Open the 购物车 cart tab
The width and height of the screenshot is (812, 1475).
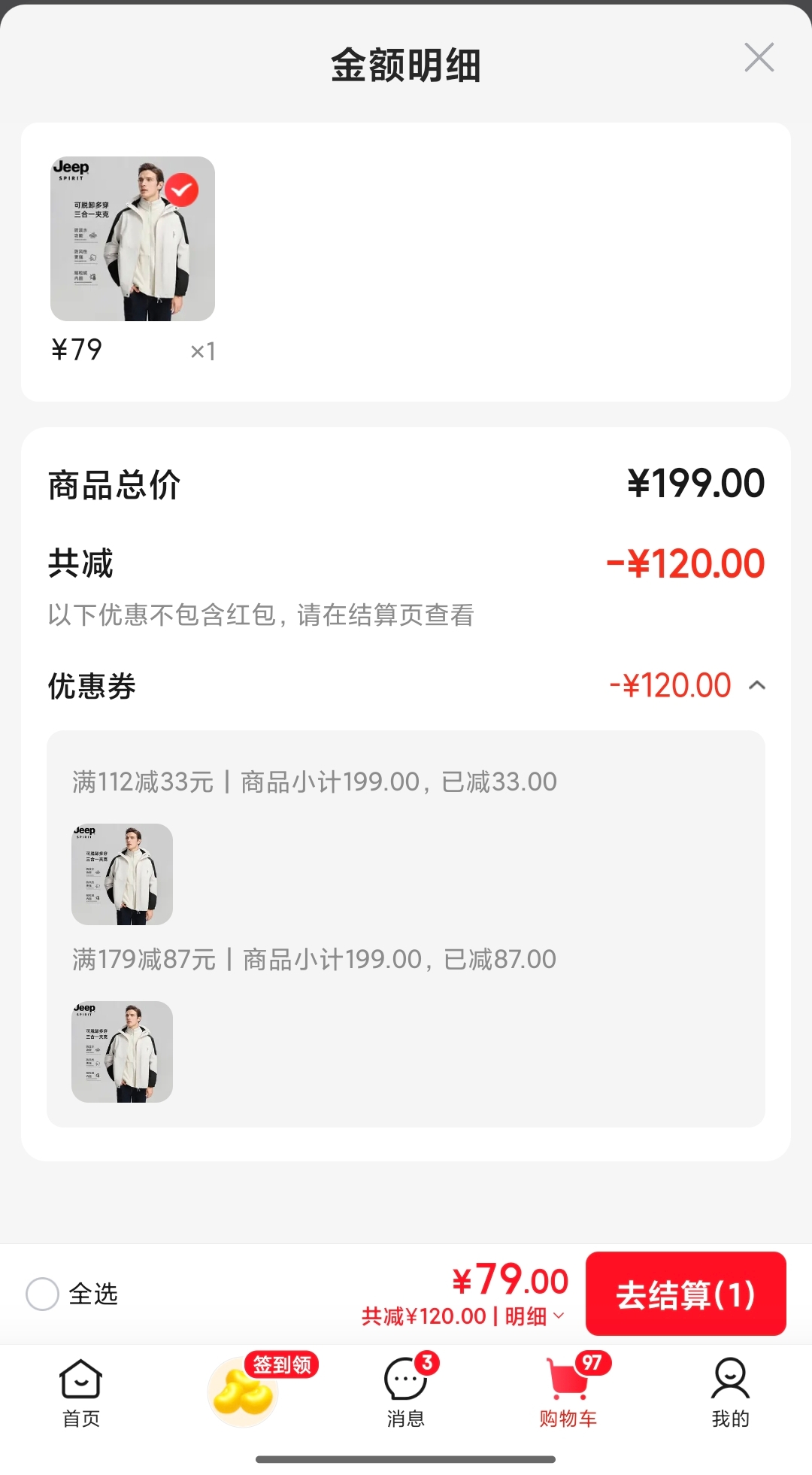coord(568,1393)
